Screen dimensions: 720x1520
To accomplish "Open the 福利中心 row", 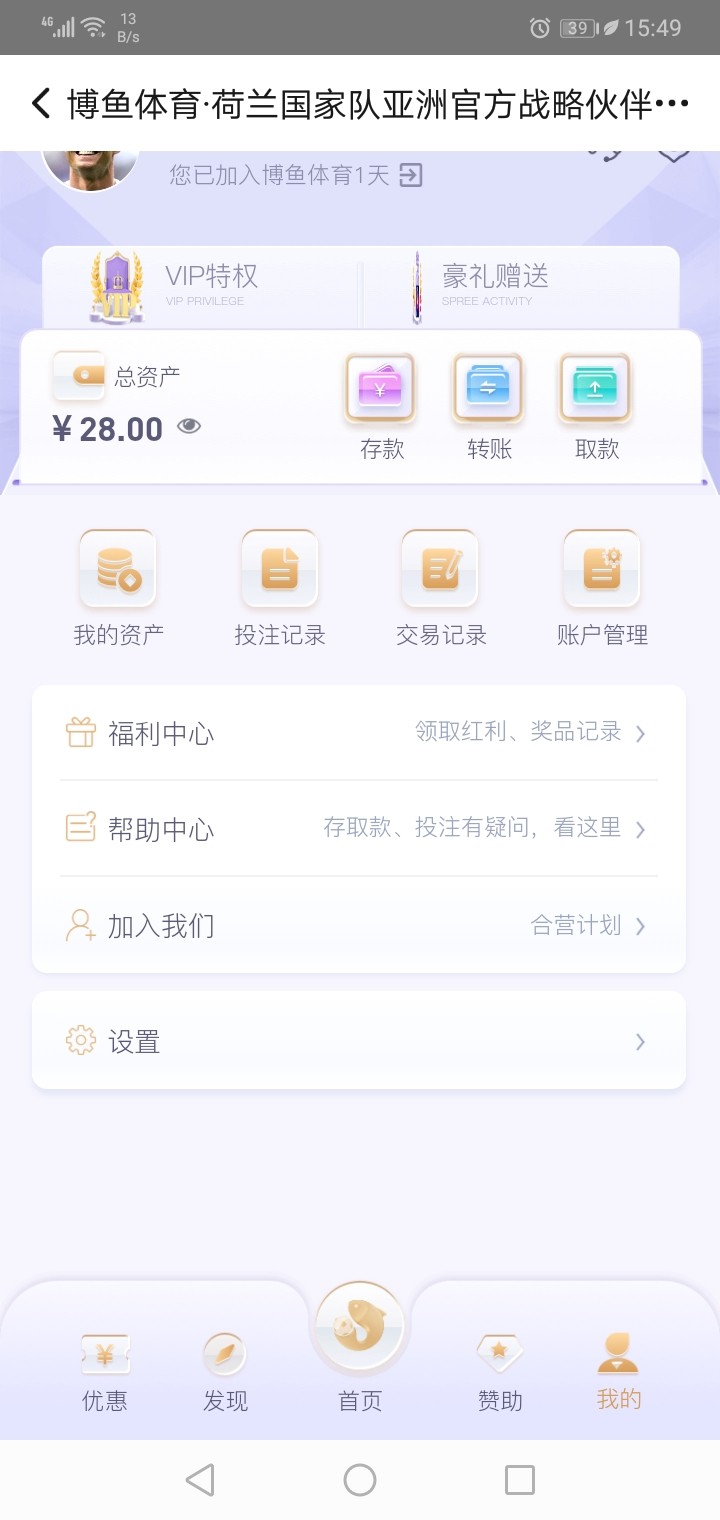I will (359, 733).
